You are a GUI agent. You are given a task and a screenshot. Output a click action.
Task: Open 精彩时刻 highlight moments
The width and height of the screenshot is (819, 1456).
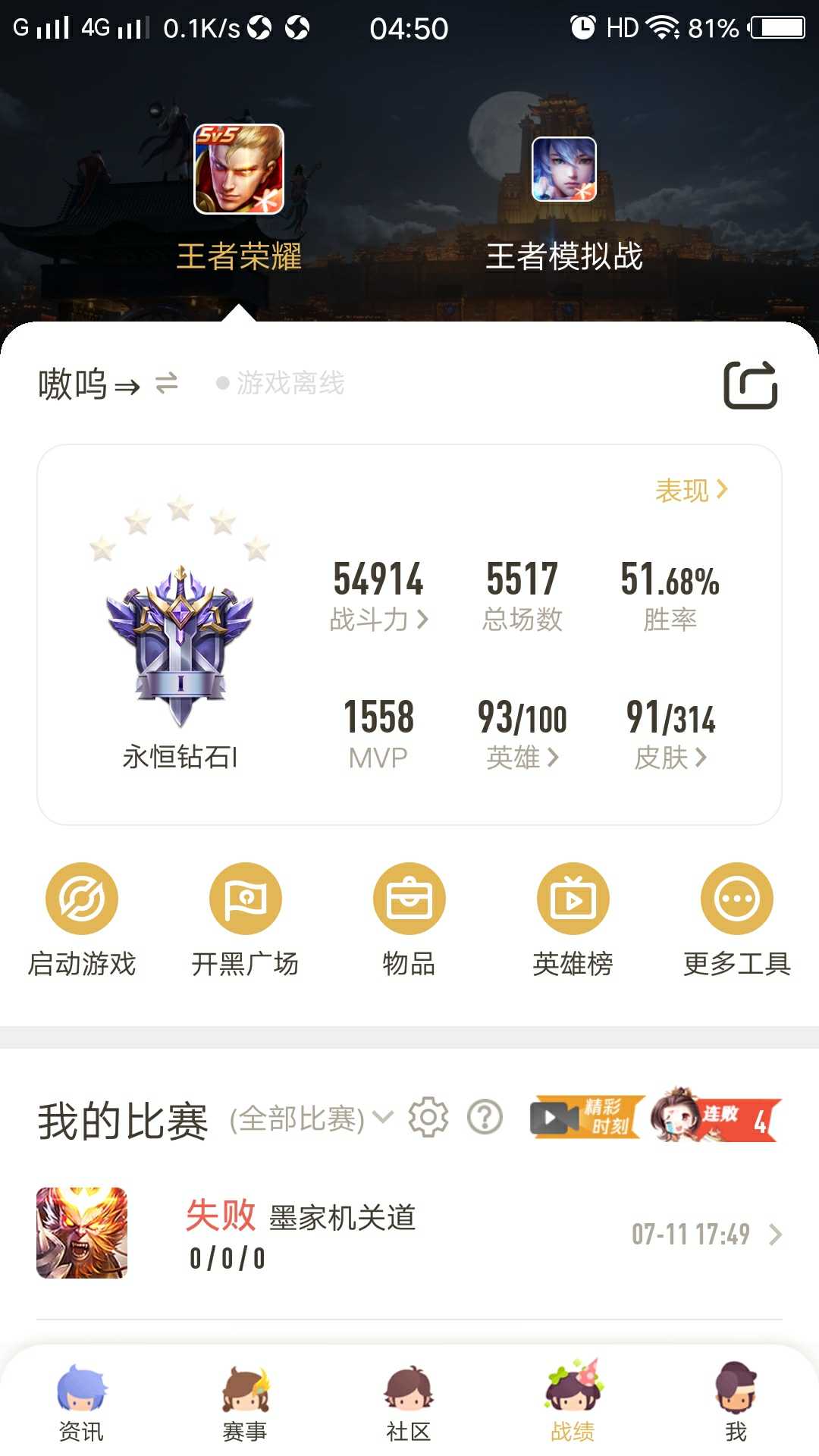click(x=588, y=1117)
